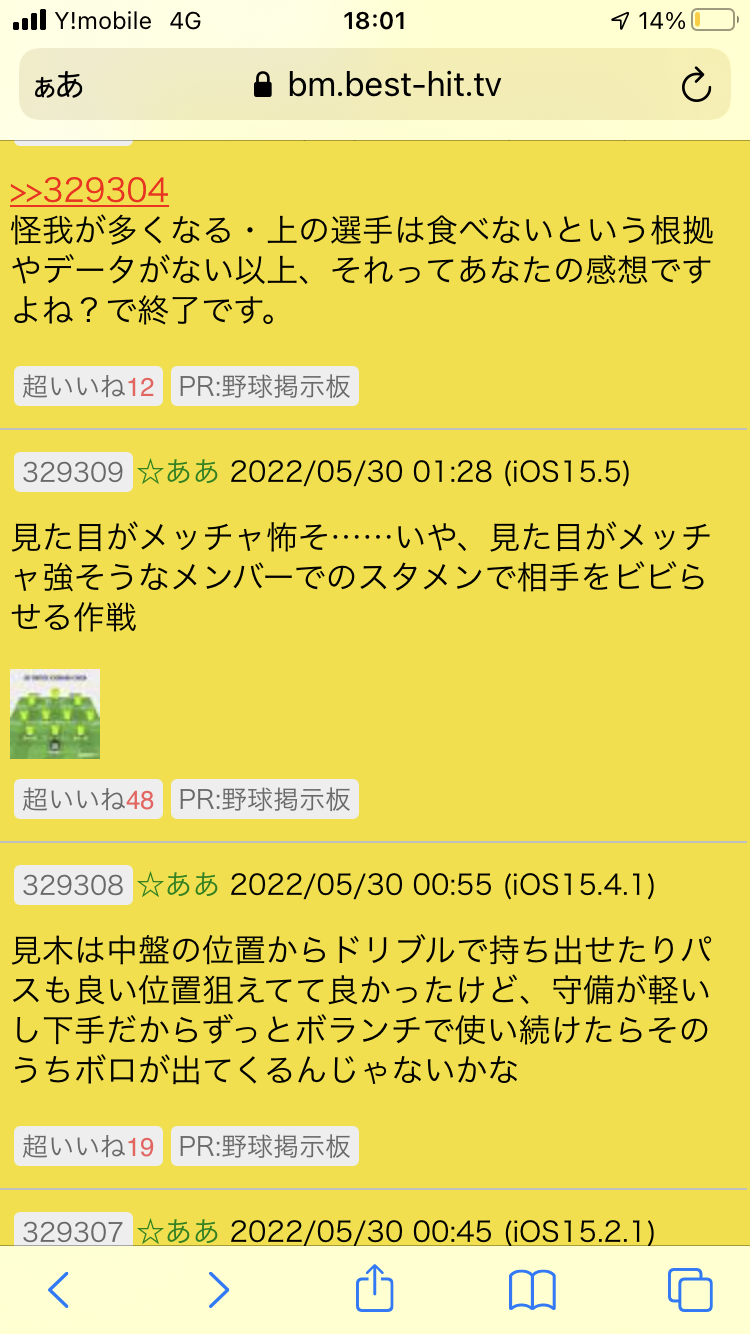Reload the current page
The height and width of the screenshot is (1334, 750).
(x=695, y=86)
